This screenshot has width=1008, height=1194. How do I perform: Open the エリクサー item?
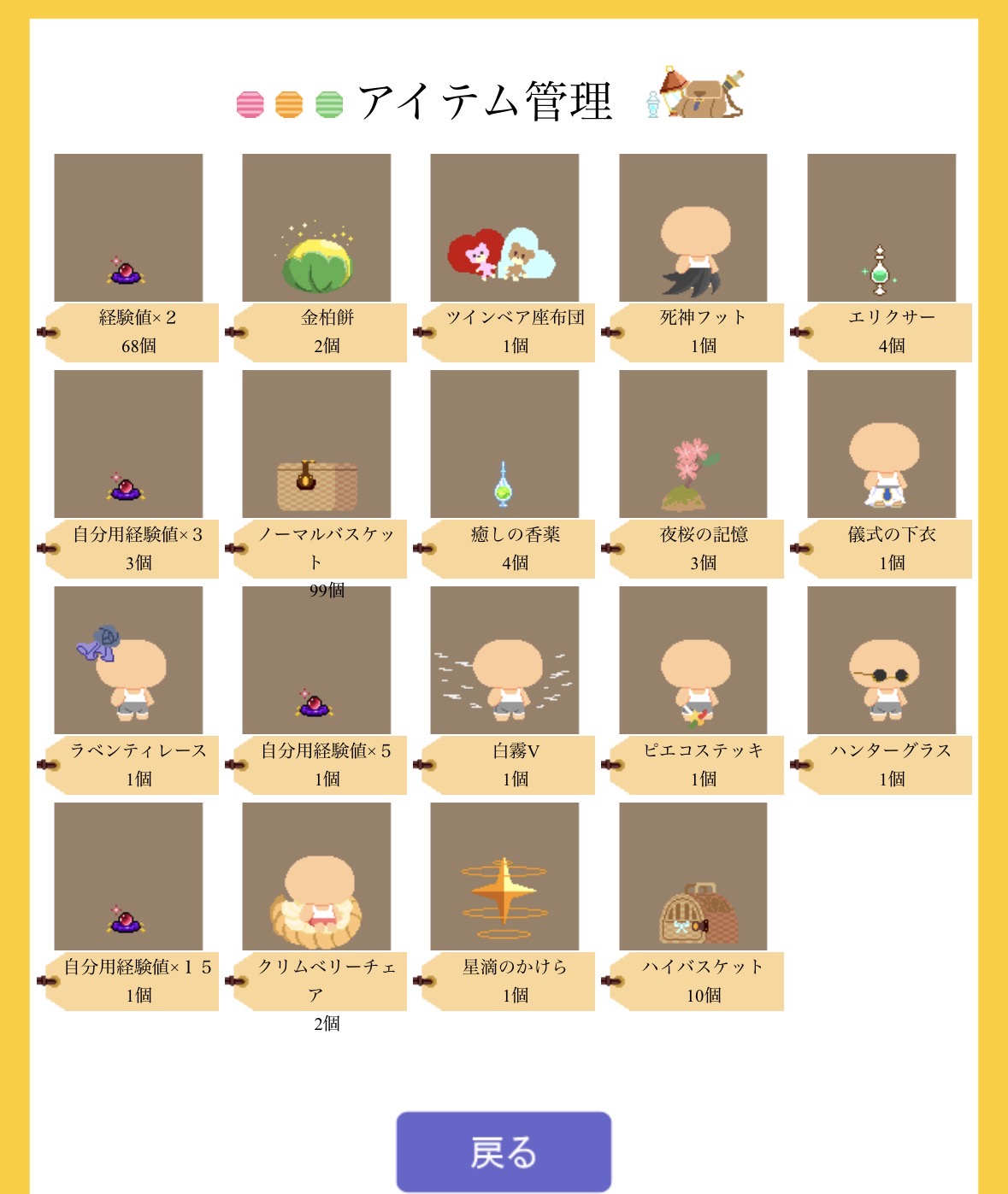click(881, 228)
